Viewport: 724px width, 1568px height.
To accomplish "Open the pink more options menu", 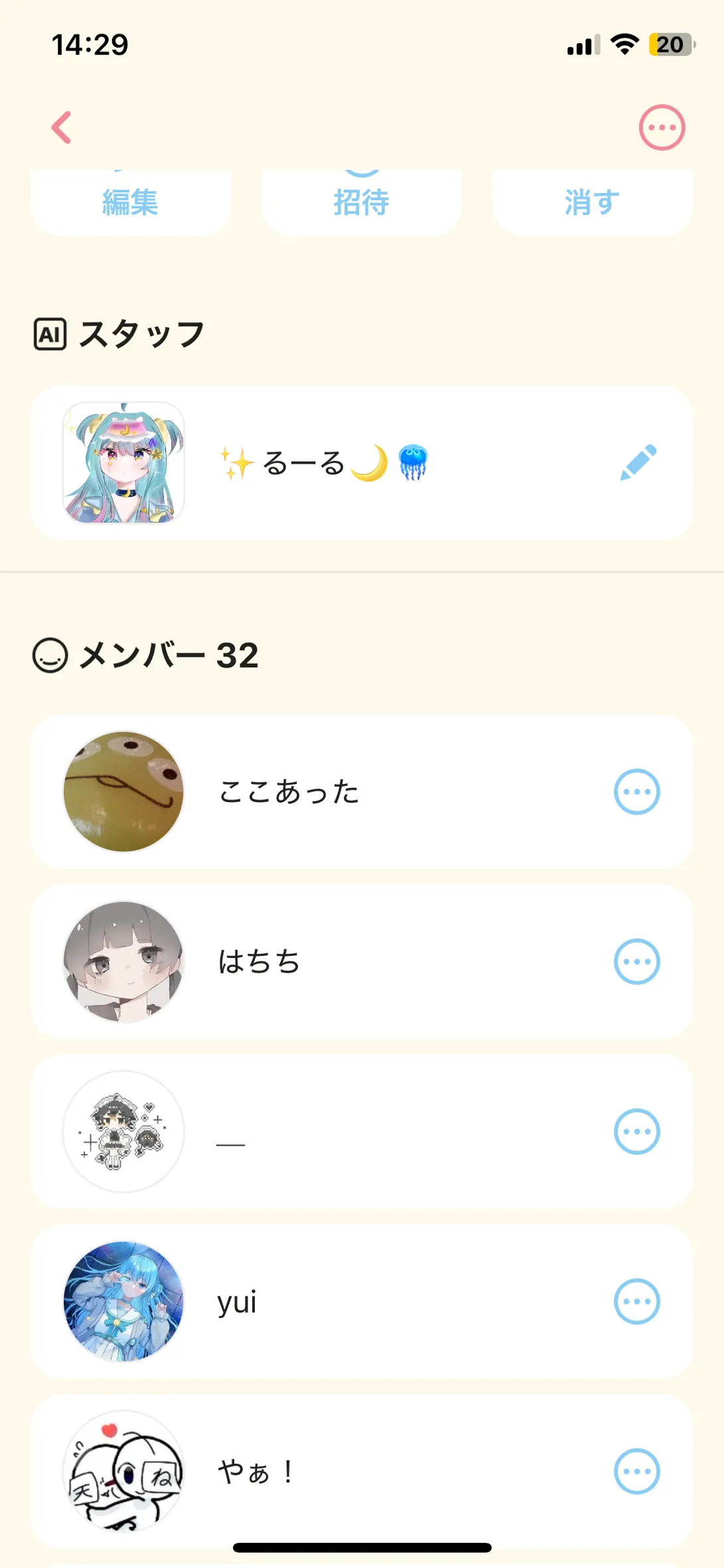I will coord(662,127).
